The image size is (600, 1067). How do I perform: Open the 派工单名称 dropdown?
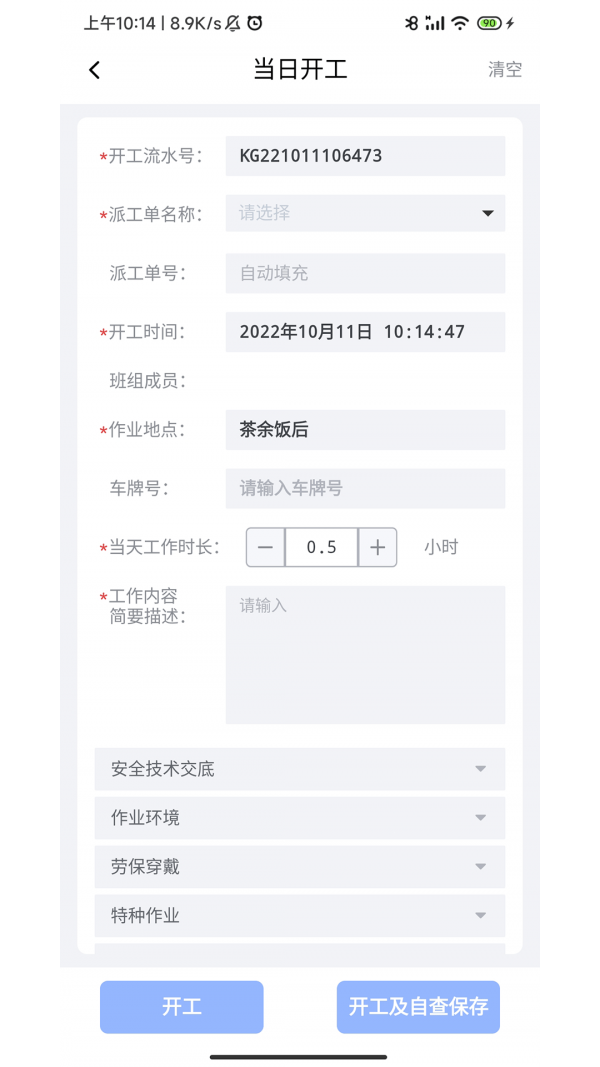365,213
